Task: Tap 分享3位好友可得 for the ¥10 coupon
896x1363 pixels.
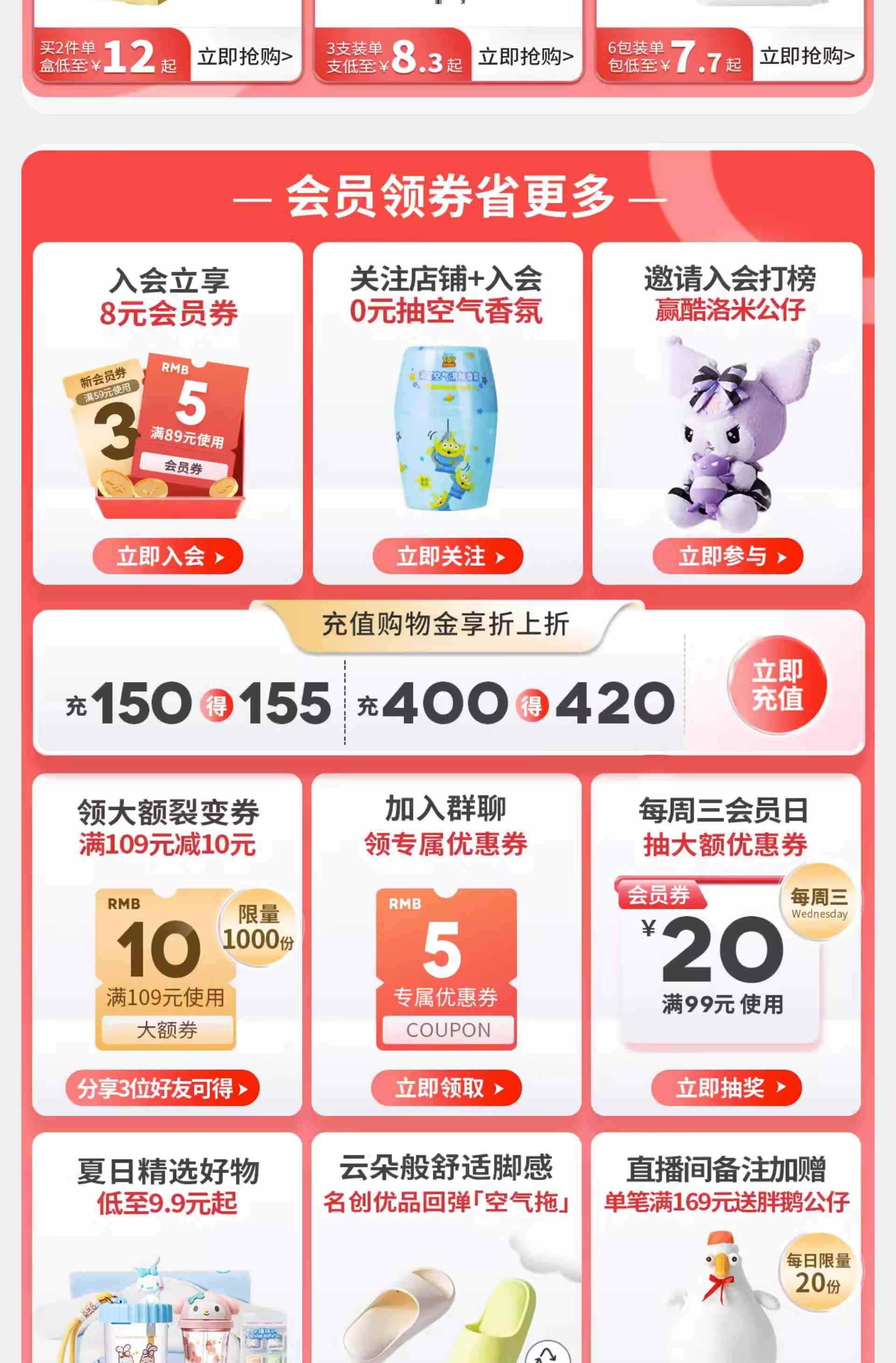Action: click(162, 1088)
